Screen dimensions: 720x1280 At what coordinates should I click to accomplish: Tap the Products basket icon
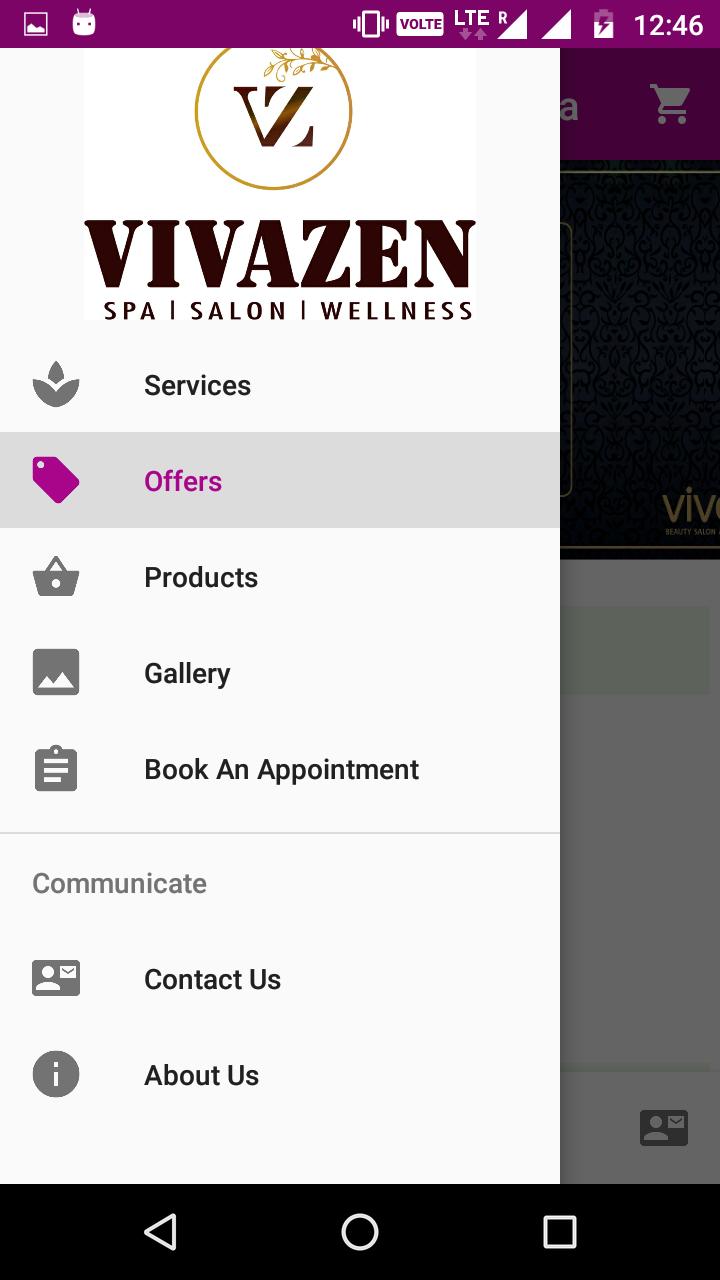coord(56,577)
